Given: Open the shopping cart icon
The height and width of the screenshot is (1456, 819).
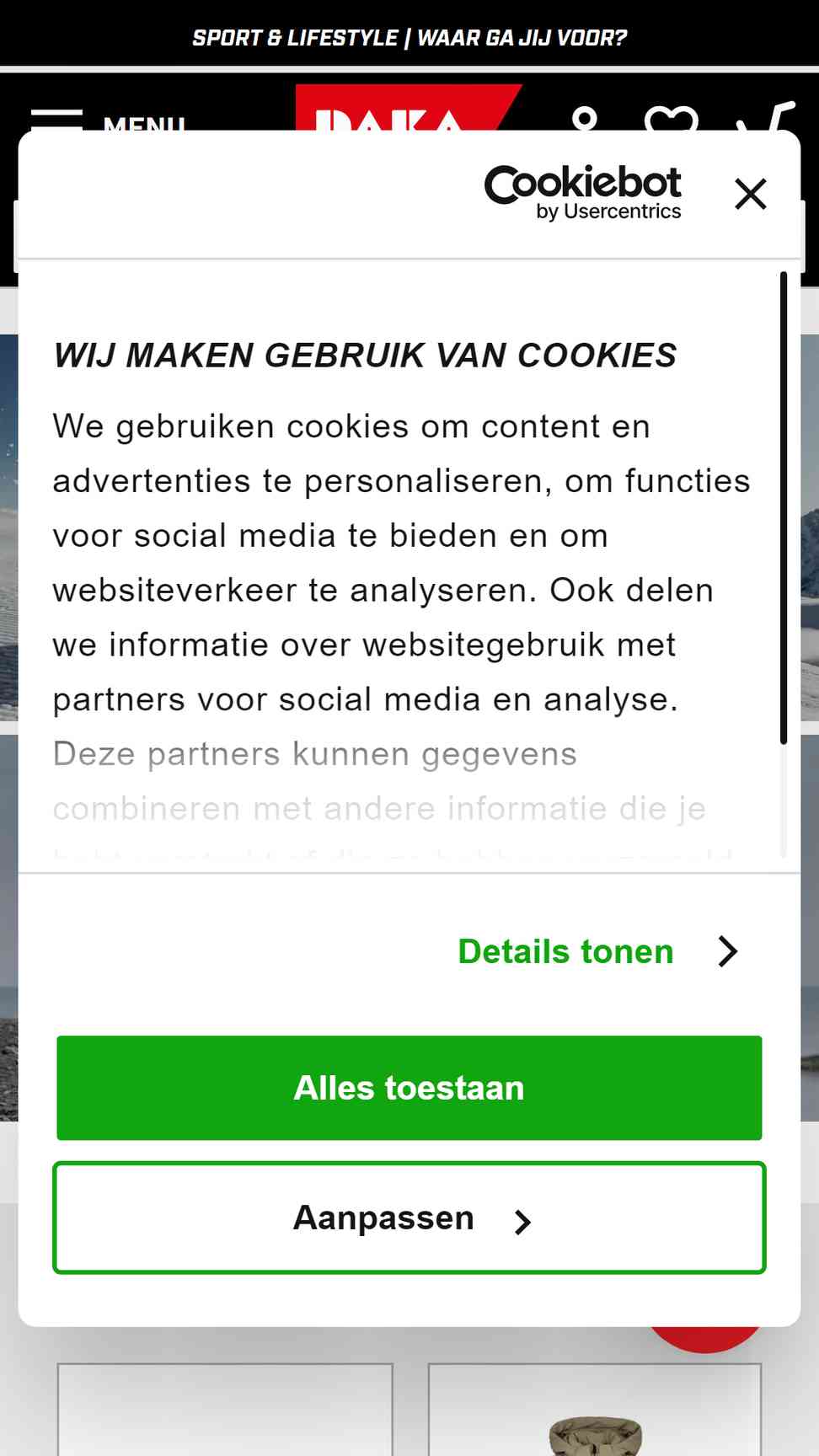Looking at the screenshot, I should coord(766,117).
